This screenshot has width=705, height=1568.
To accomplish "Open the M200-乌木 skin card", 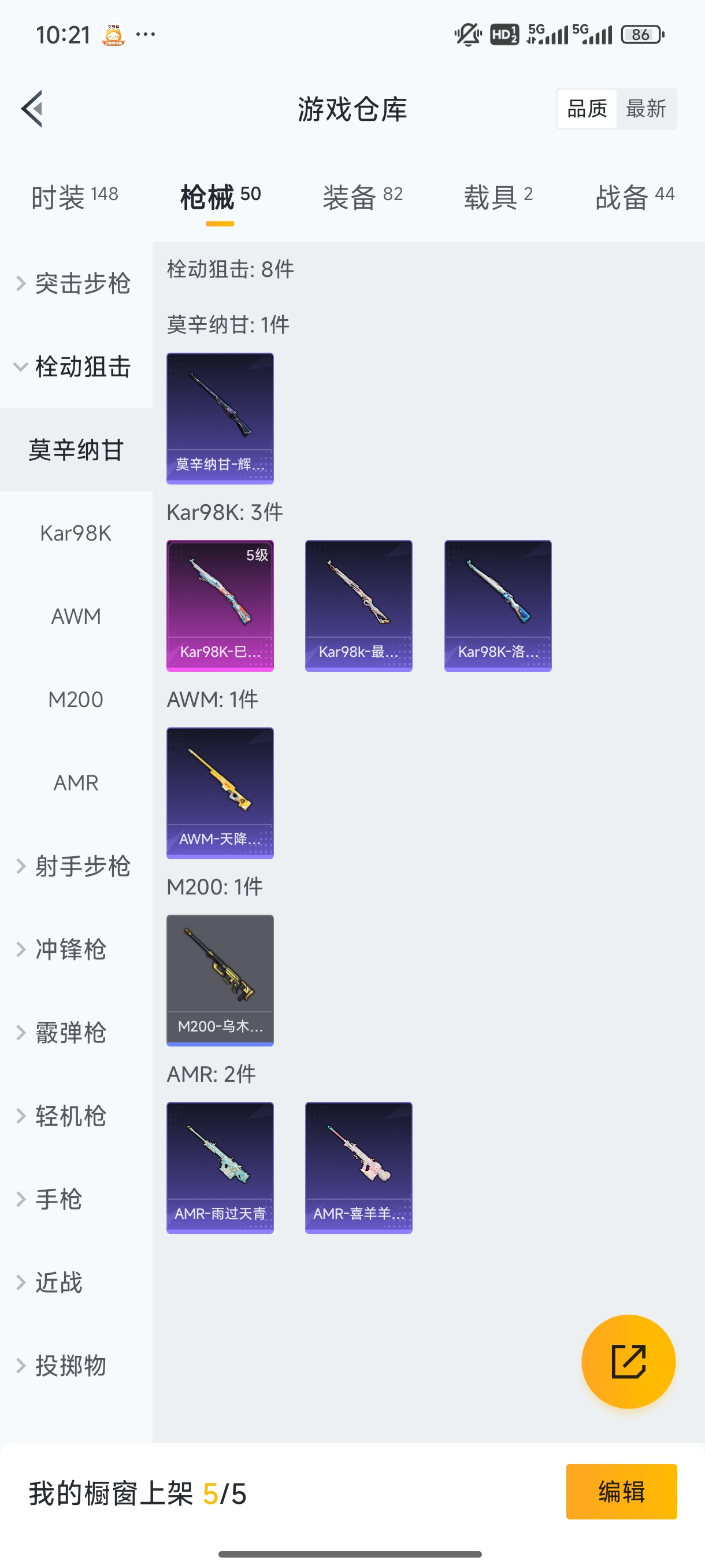I will click(220, 979).
